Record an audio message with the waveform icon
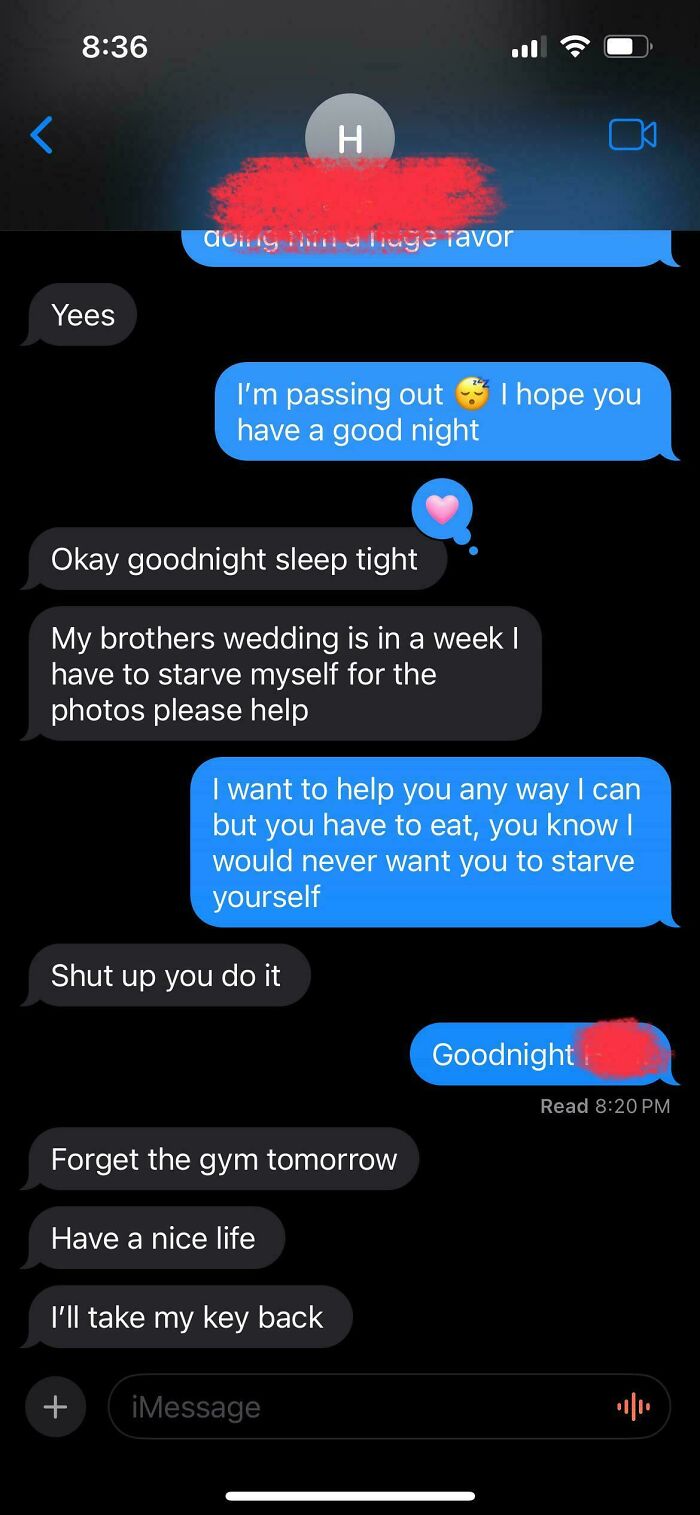This screenshot has height=1515, width=700. (634, 1407)
